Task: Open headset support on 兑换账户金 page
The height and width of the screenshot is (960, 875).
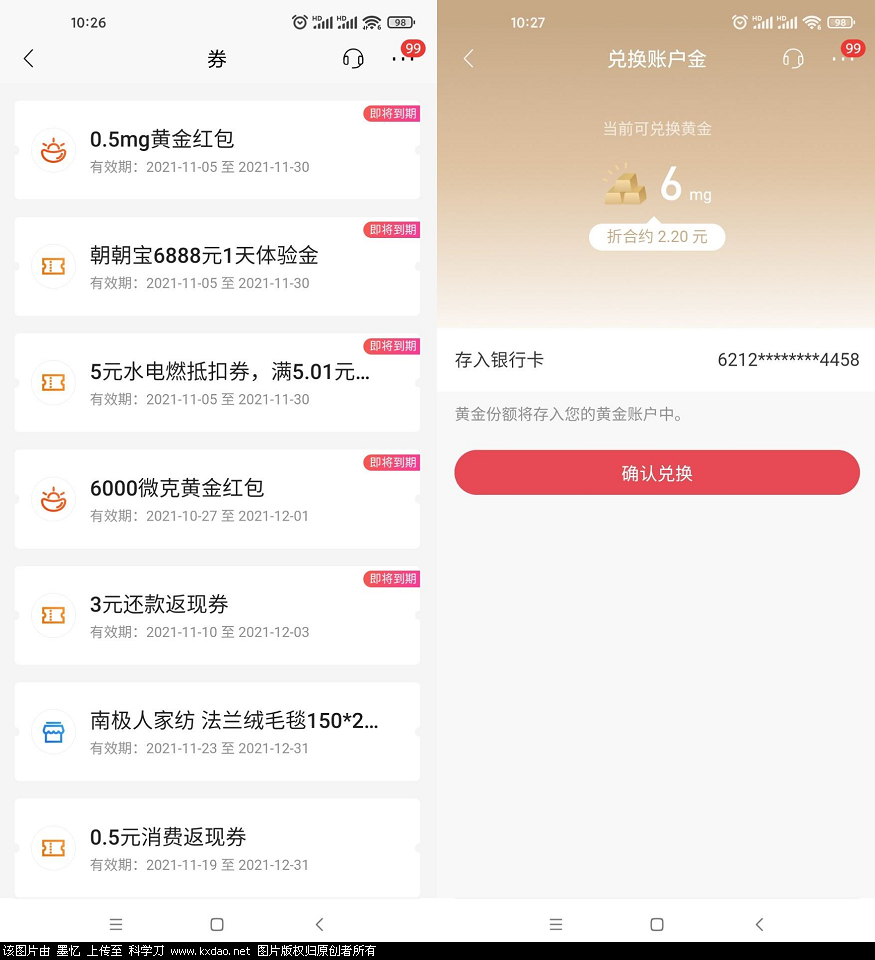Action: coord(793,59)
